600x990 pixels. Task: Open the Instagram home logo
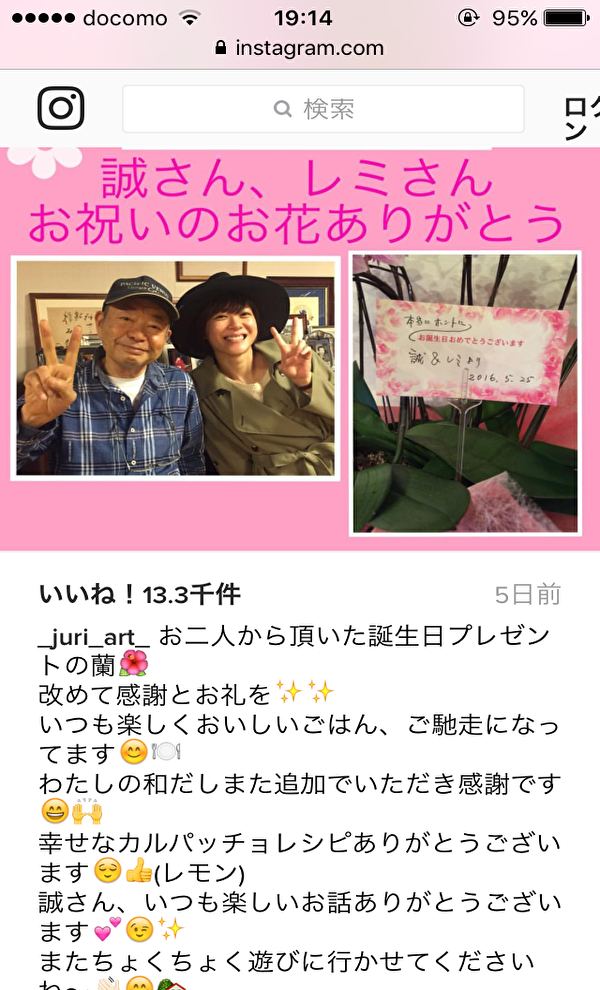tap(61, 109)
